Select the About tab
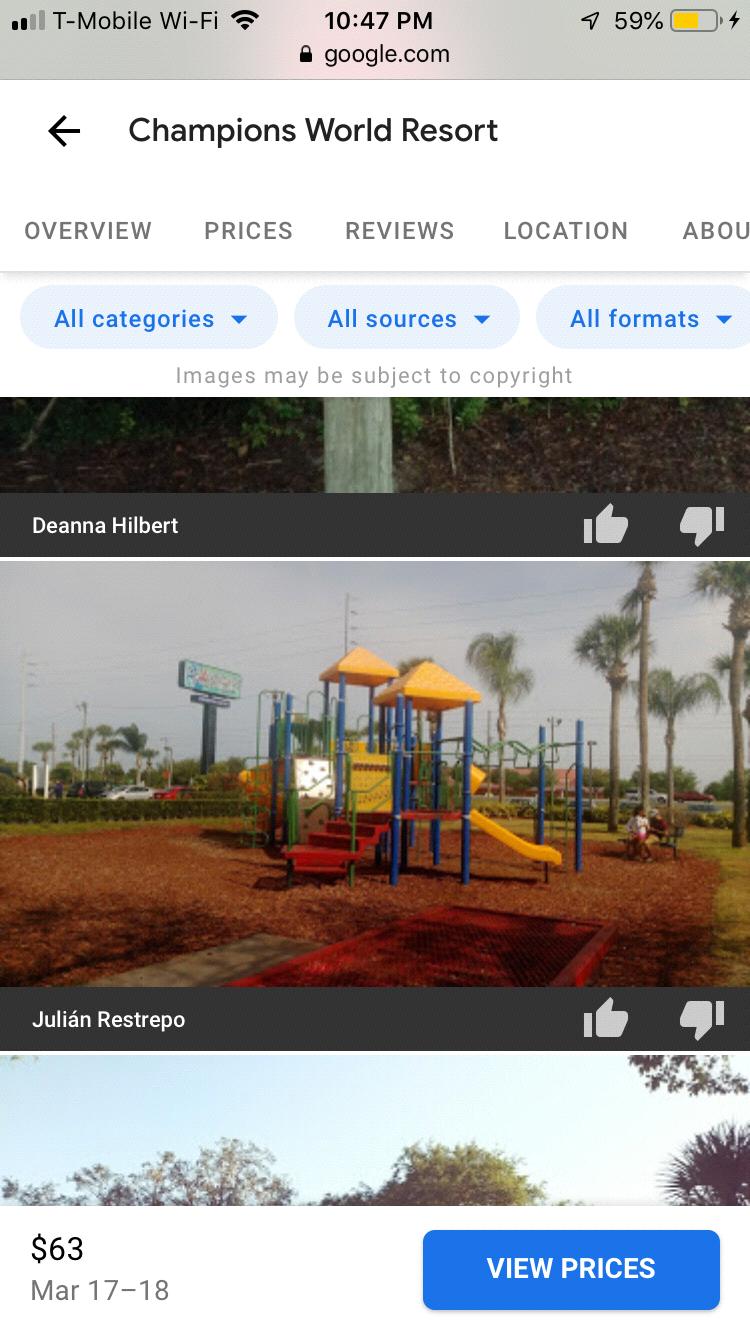This screenshot has height=1334, width=750. tap(714, 230)
